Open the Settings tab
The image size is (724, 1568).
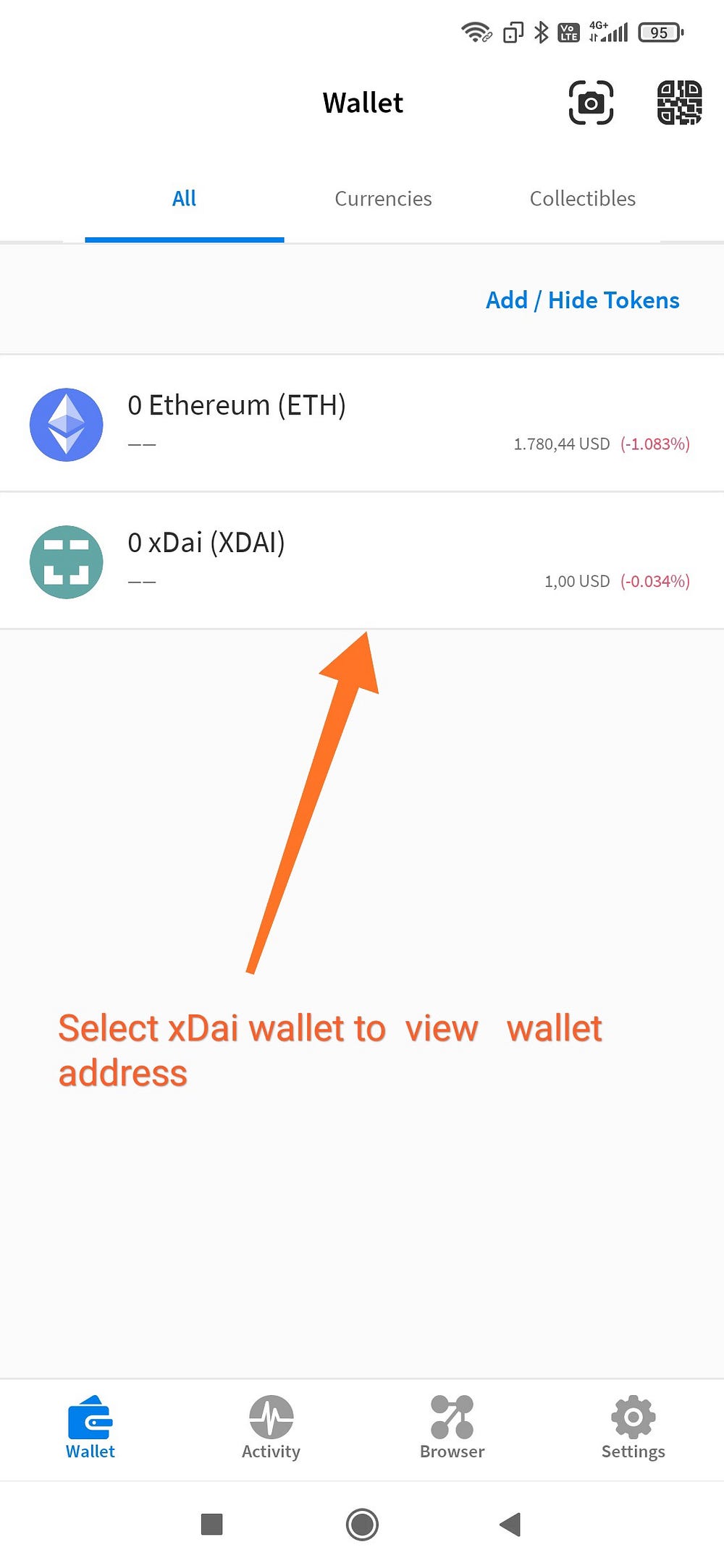click(633, 1428)
